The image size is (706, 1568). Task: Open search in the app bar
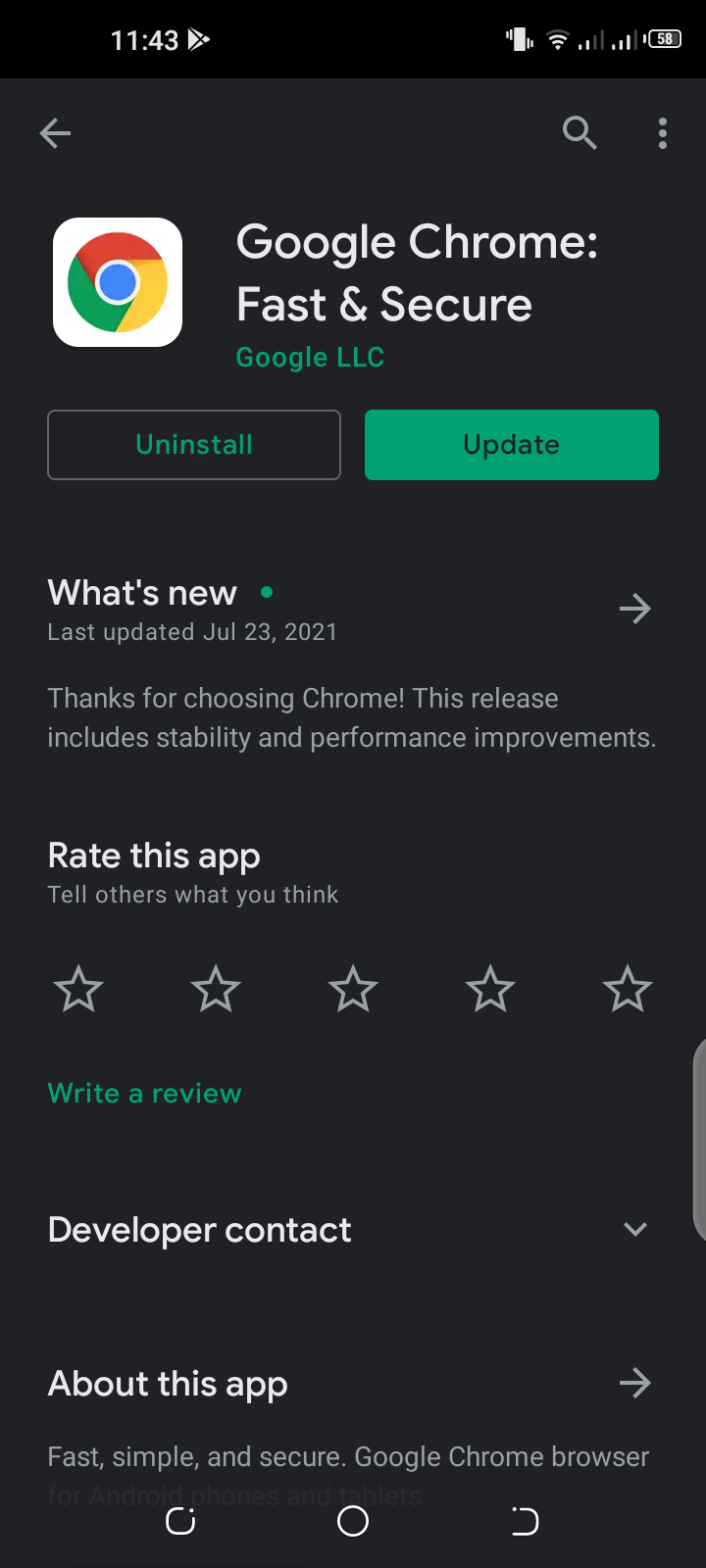click(580, 132)
